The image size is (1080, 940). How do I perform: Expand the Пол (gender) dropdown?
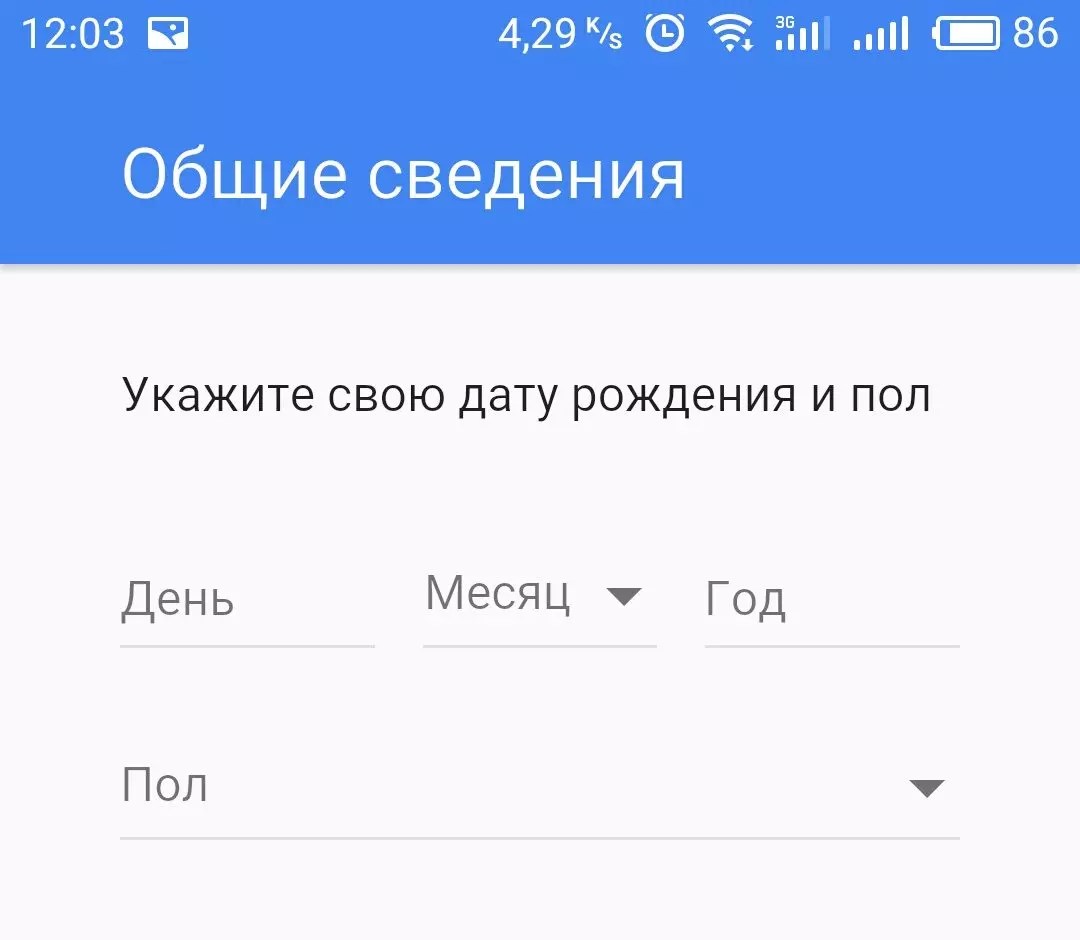click(x=538, y=787)
